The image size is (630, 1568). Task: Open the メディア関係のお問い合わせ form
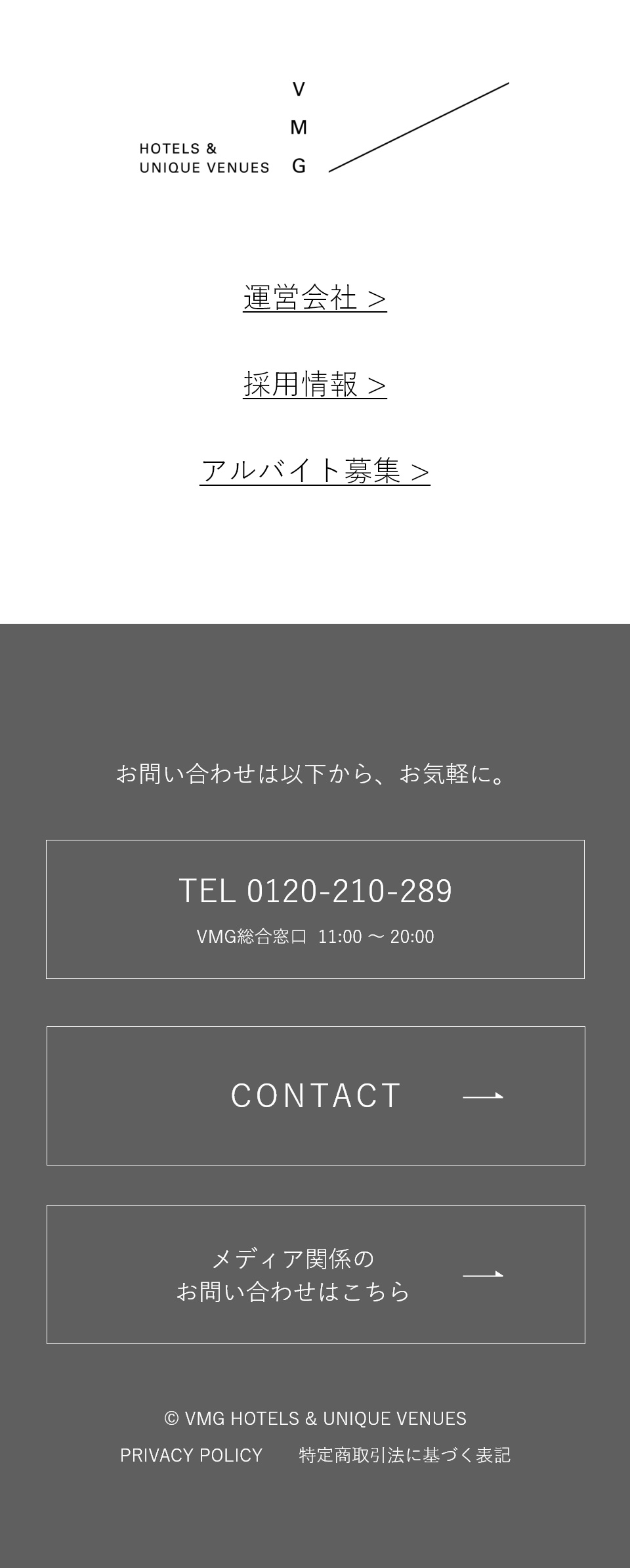point(315,1274)
